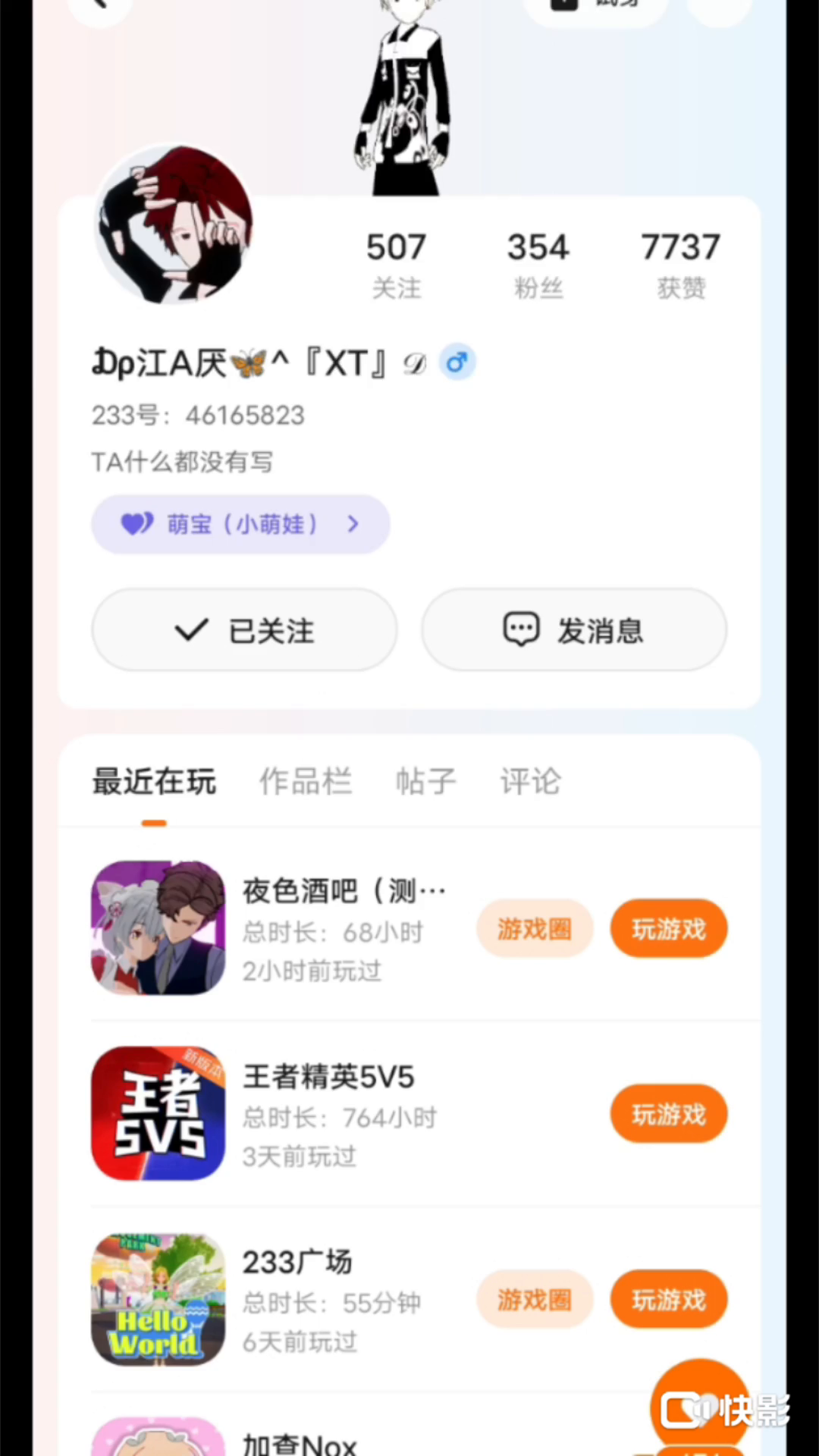Screen dimensions: 819x1456
Task: Switch to the 作品栏 tab
Action: click(306, 782)
